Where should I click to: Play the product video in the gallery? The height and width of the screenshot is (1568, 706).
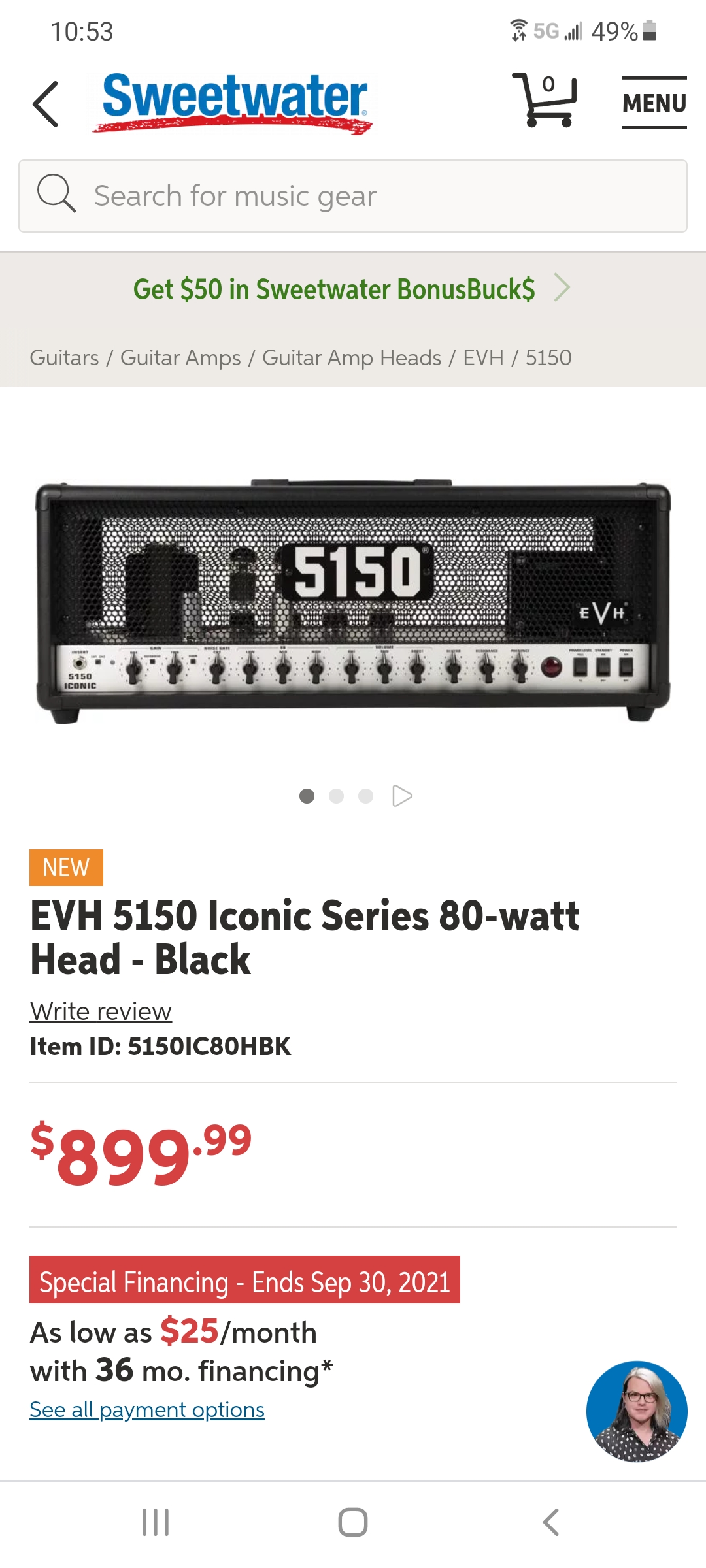[402, 796]
